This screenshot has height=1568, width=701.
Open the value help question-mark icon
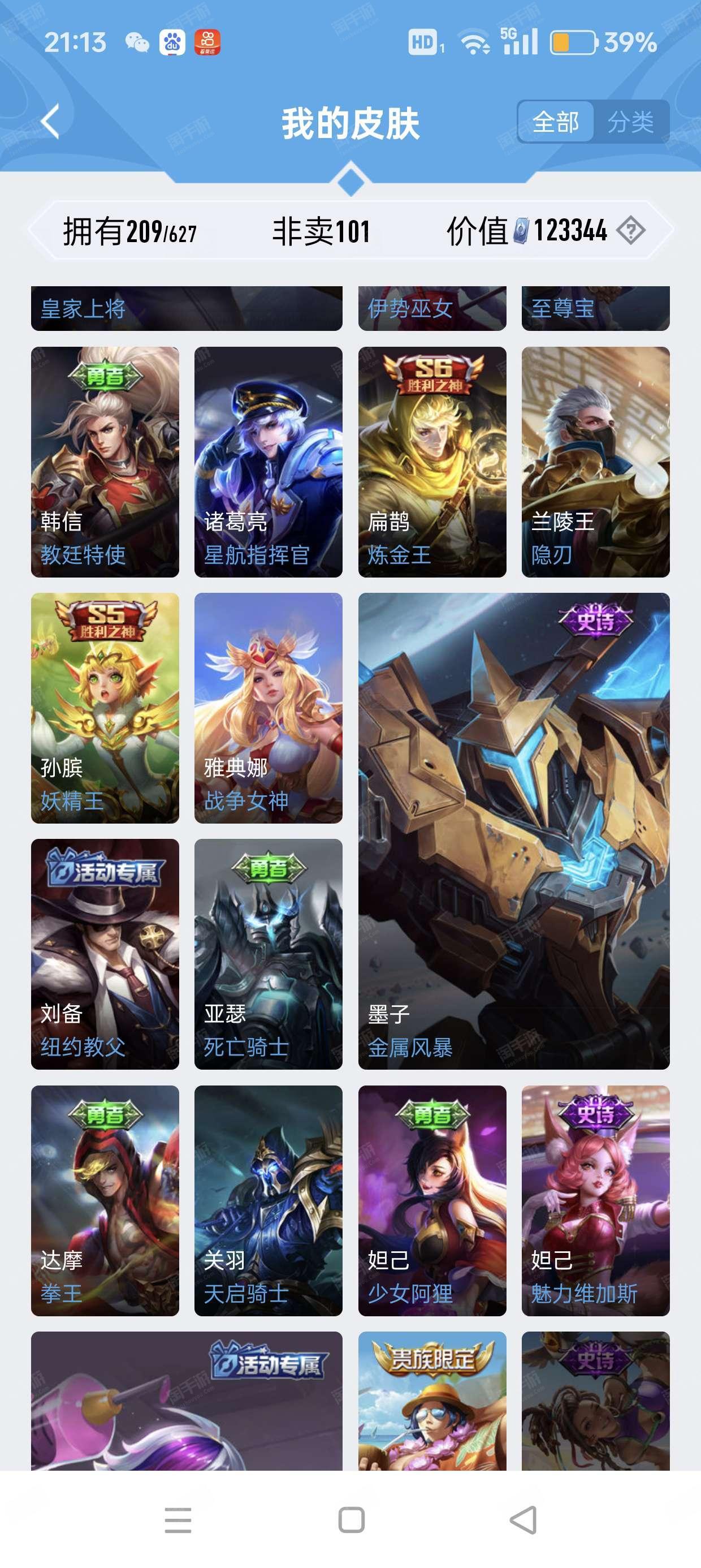point(630,231)
